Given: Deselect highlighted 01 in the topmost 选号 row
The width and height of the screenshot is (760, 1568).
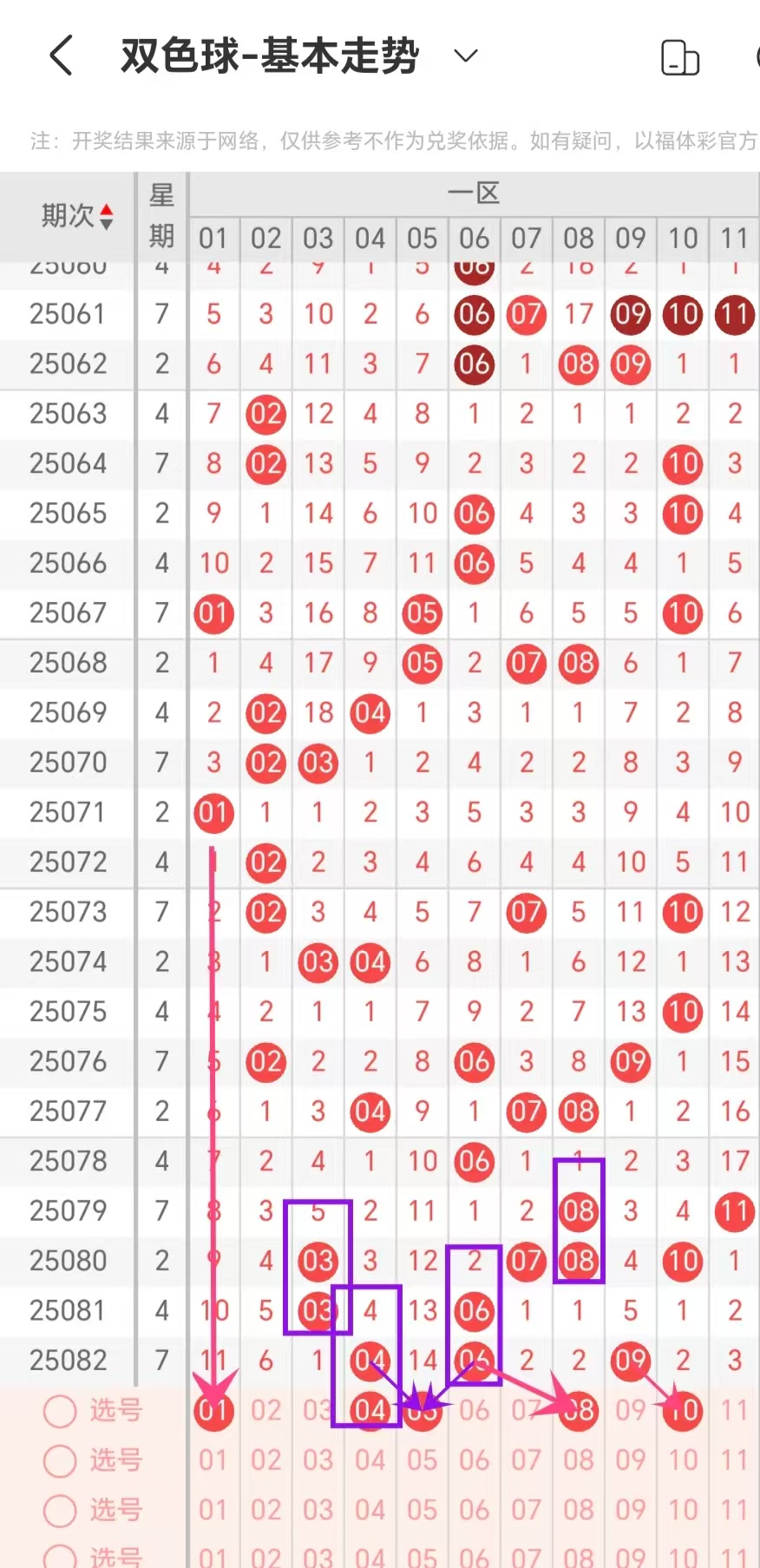Looking at the screenshot, I should (213, 1411).
